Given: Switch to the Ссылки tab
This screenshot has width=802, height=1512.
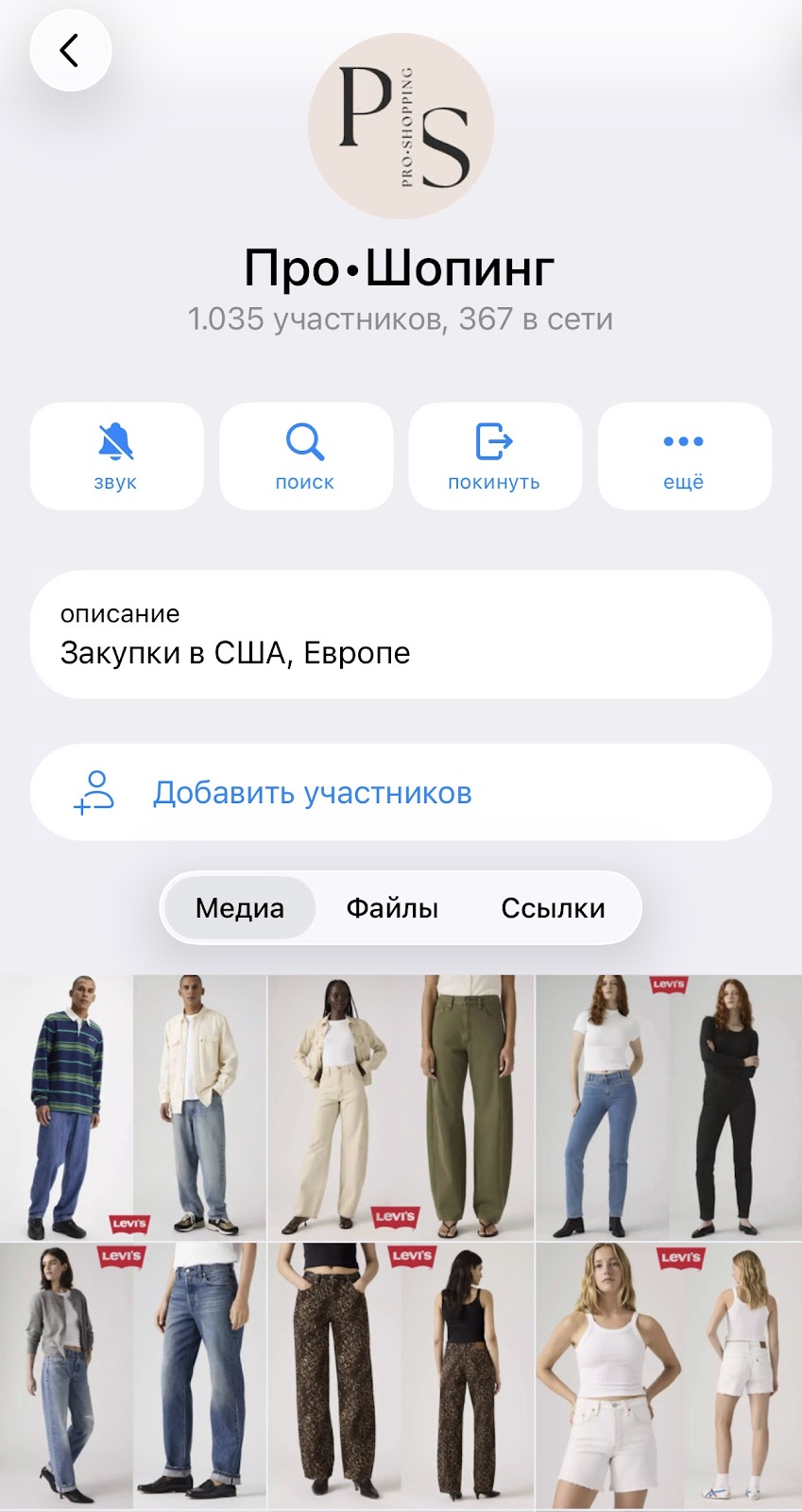Looking at the screenshot, I should [x=553, y=908].
